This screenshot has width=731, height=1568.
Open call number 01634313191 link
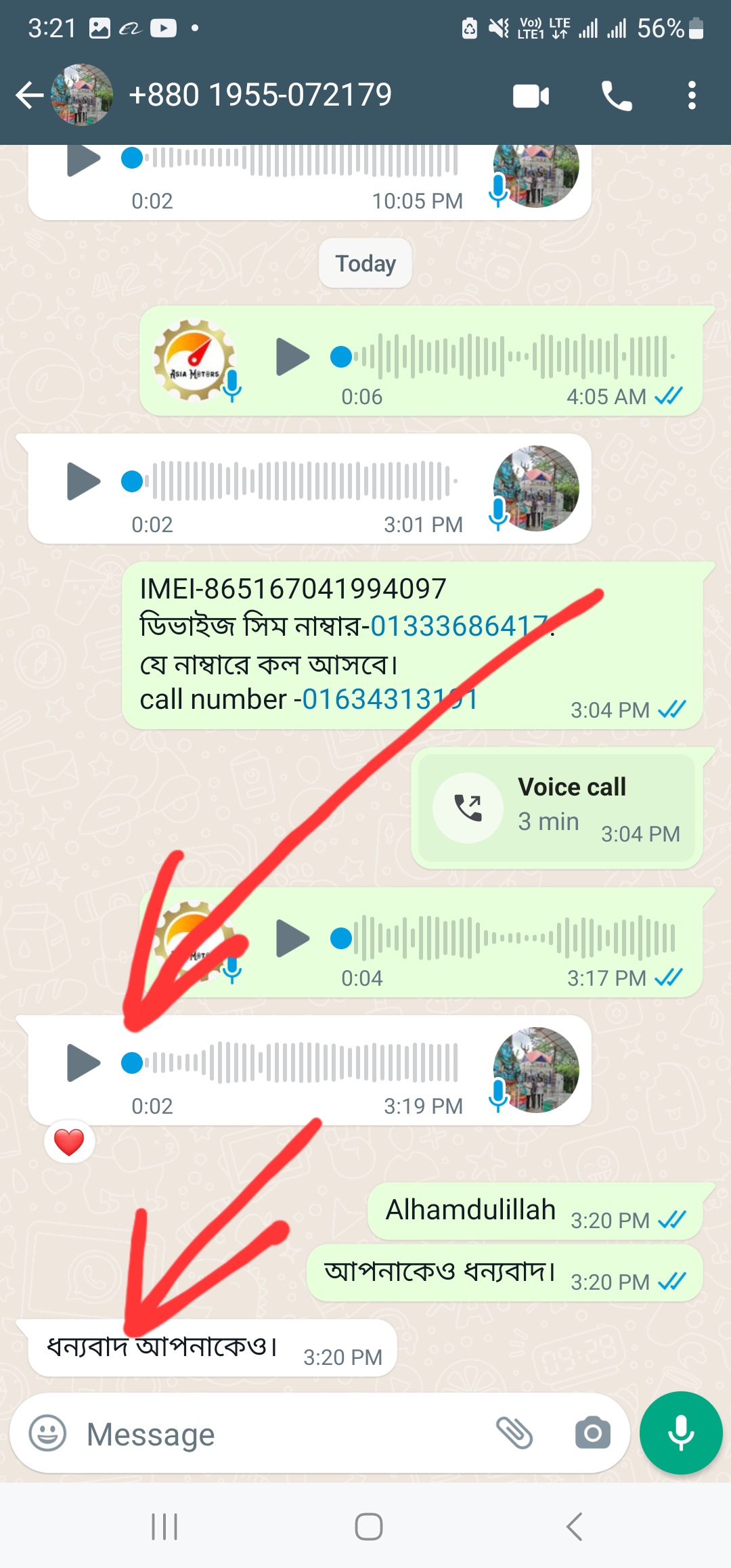(x=390, y=699)
